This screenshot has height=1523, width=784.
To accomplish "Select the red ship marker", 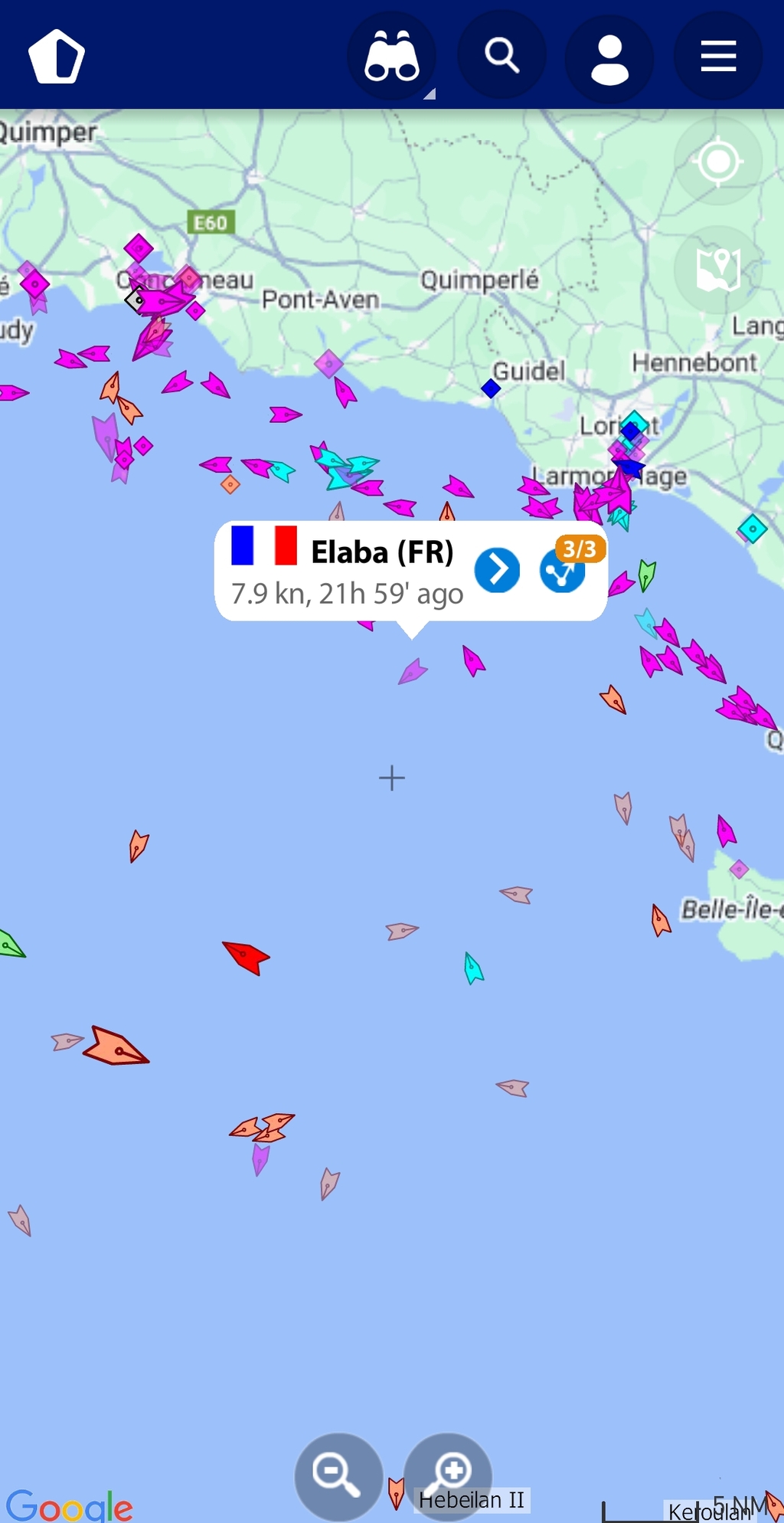I will click(x=247, y=956).
